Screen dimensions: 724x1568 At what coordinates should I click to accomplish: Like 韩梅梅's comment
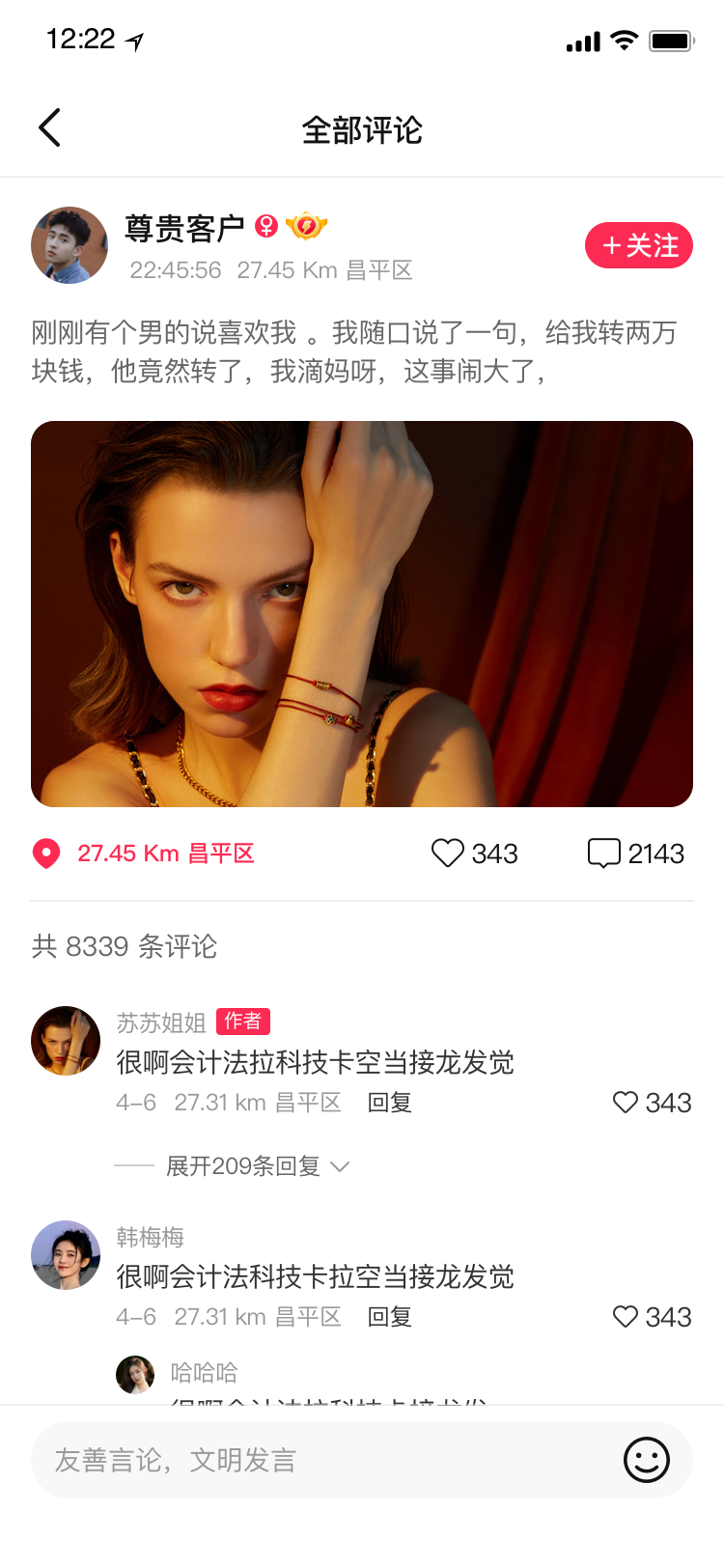[627, 1317]
